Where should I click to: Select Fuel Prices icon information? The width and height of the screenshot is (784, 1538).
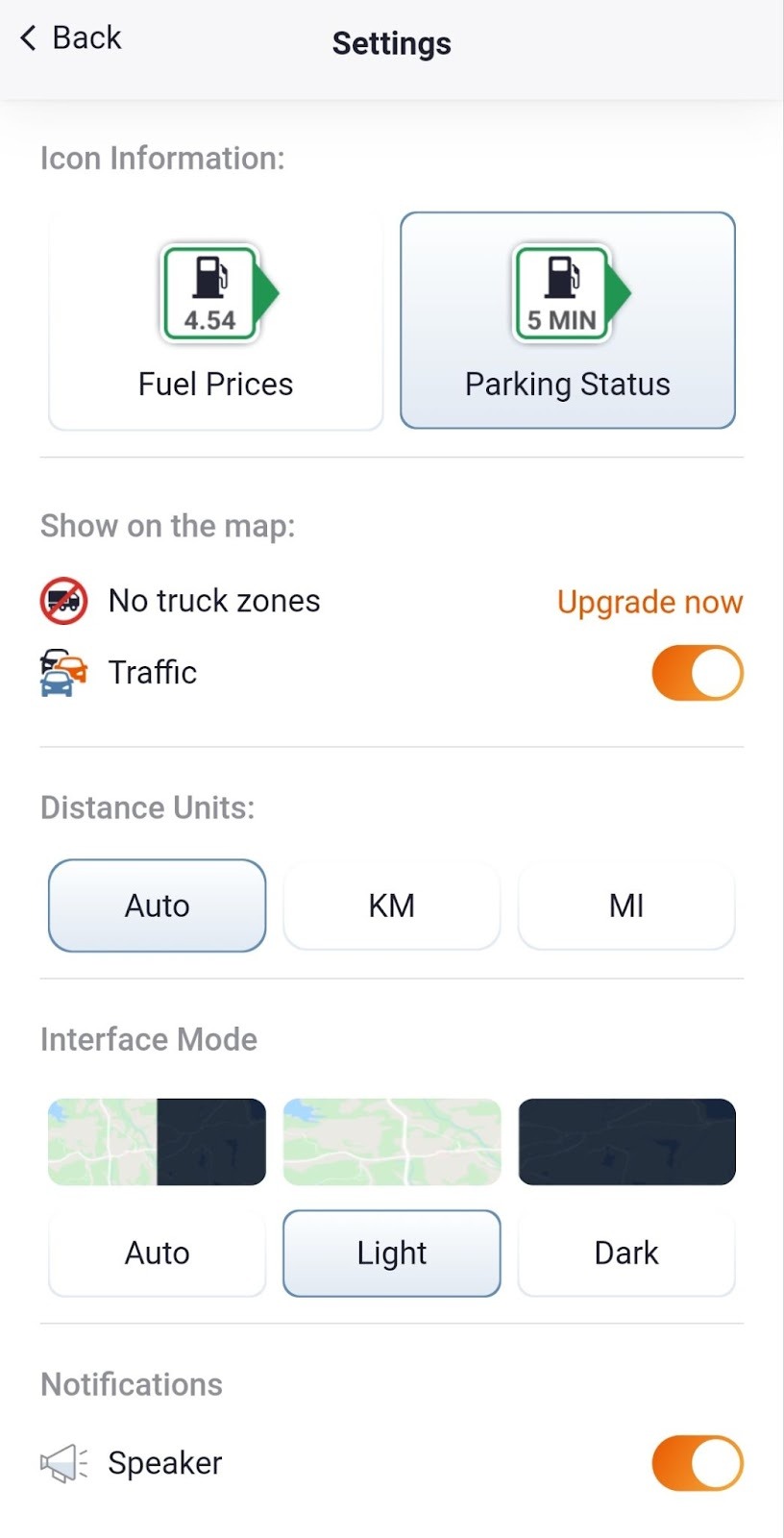[215, 321]
